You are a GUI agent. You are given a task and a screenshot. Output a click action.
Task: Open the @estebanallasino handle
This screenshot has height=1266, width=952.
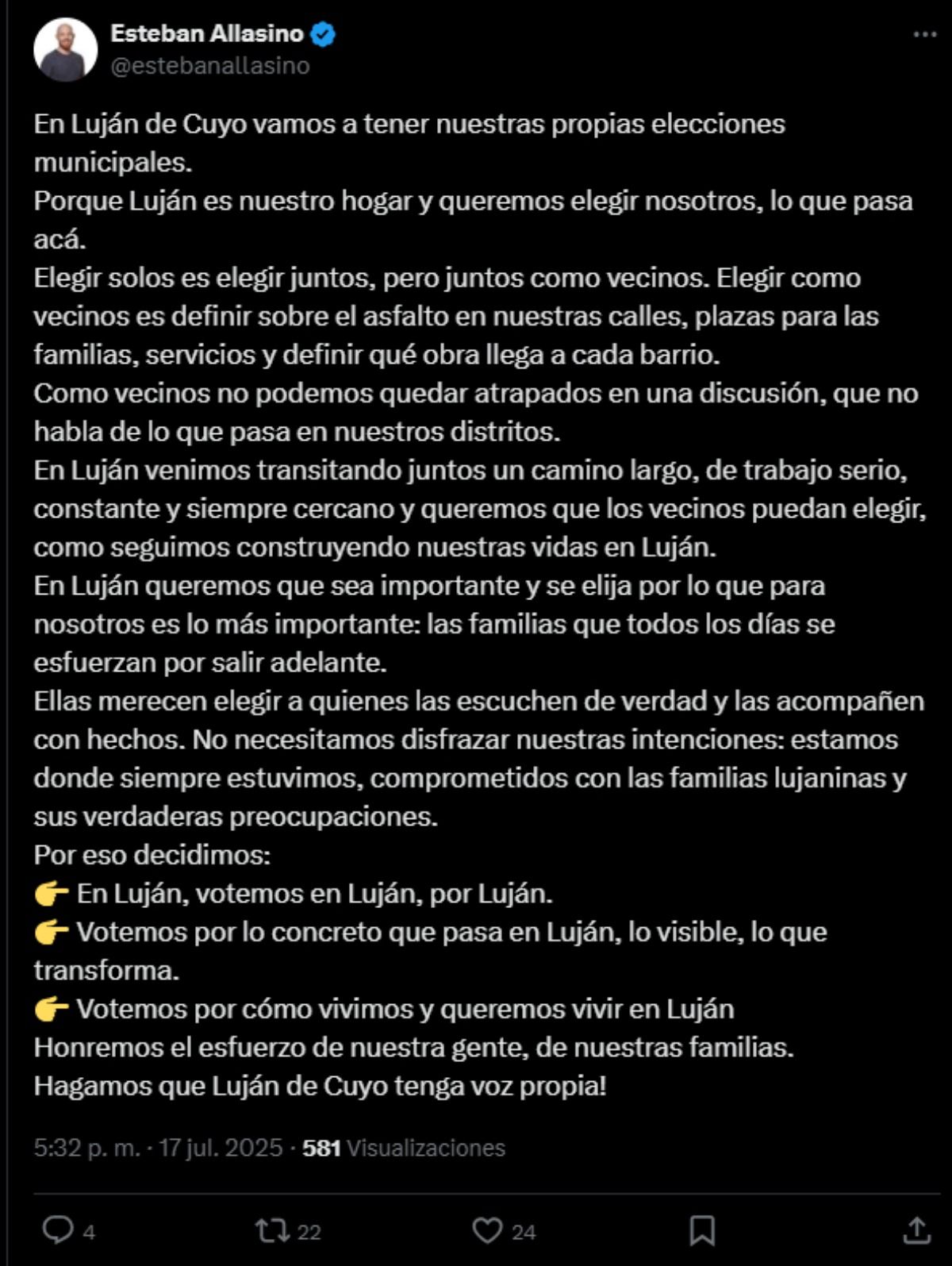click(x=210, y=66)
